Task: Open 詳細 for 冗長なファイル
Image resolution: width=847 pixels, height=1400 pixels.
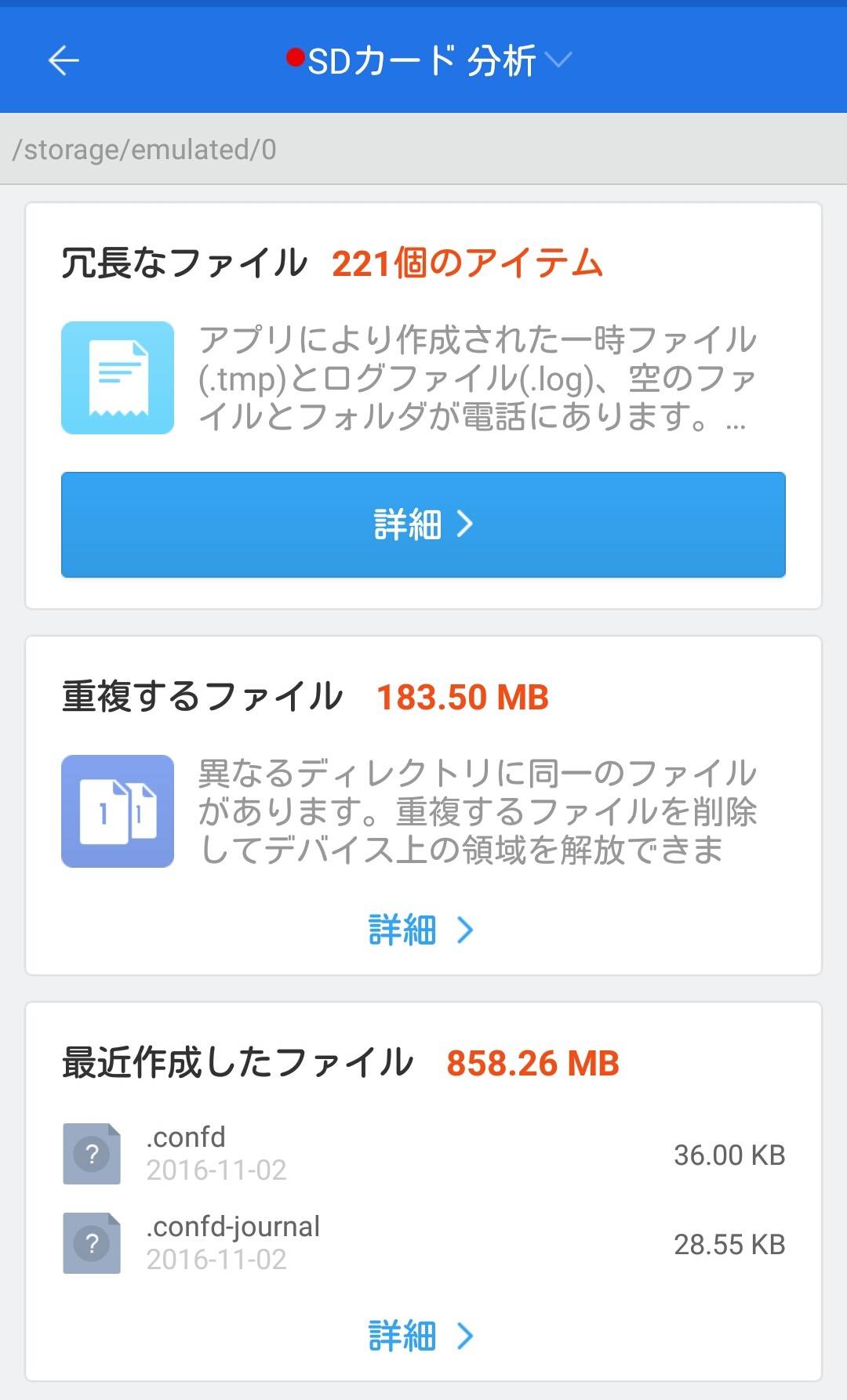Action: pyautogui.click(x=423, y=524)
